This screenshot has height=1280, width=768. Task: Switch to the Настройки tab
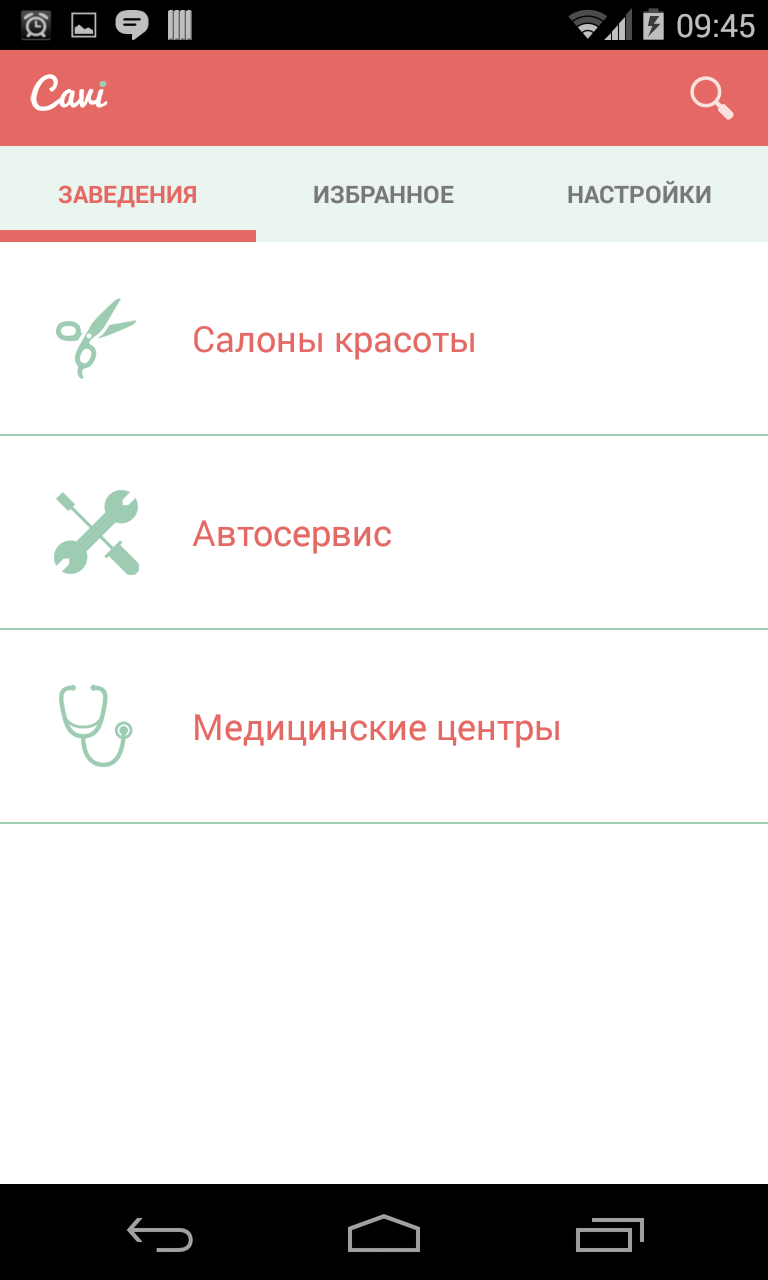pyautogui.click(x=639, y=194)
